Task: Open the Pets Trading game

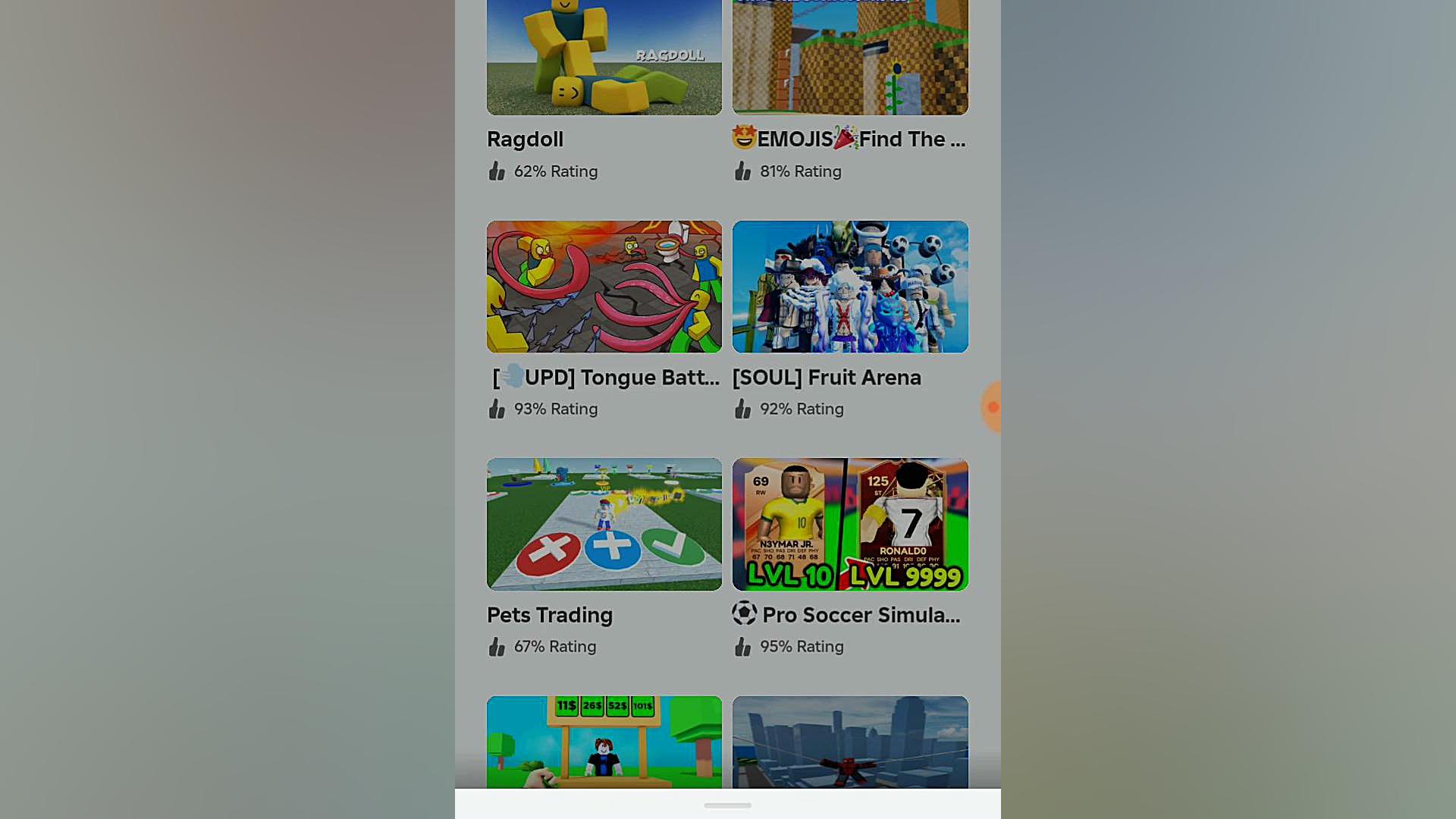Action: coord(604,524)
